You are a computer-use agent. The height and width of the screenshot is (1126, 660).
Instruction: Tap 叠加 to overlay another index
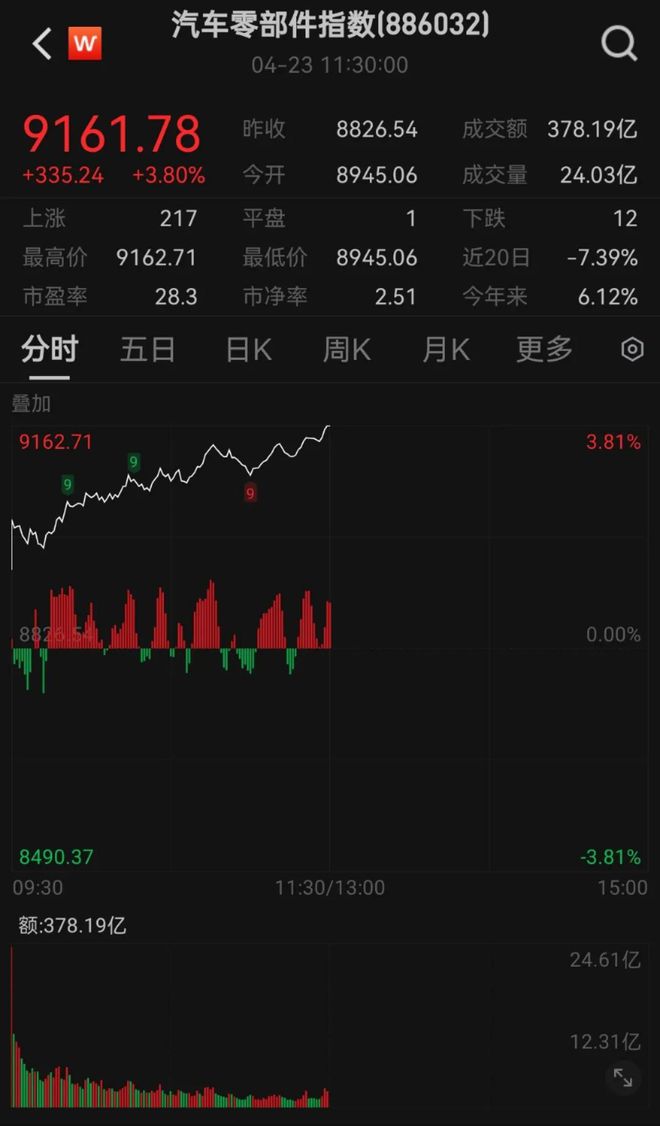pos(32,404)
